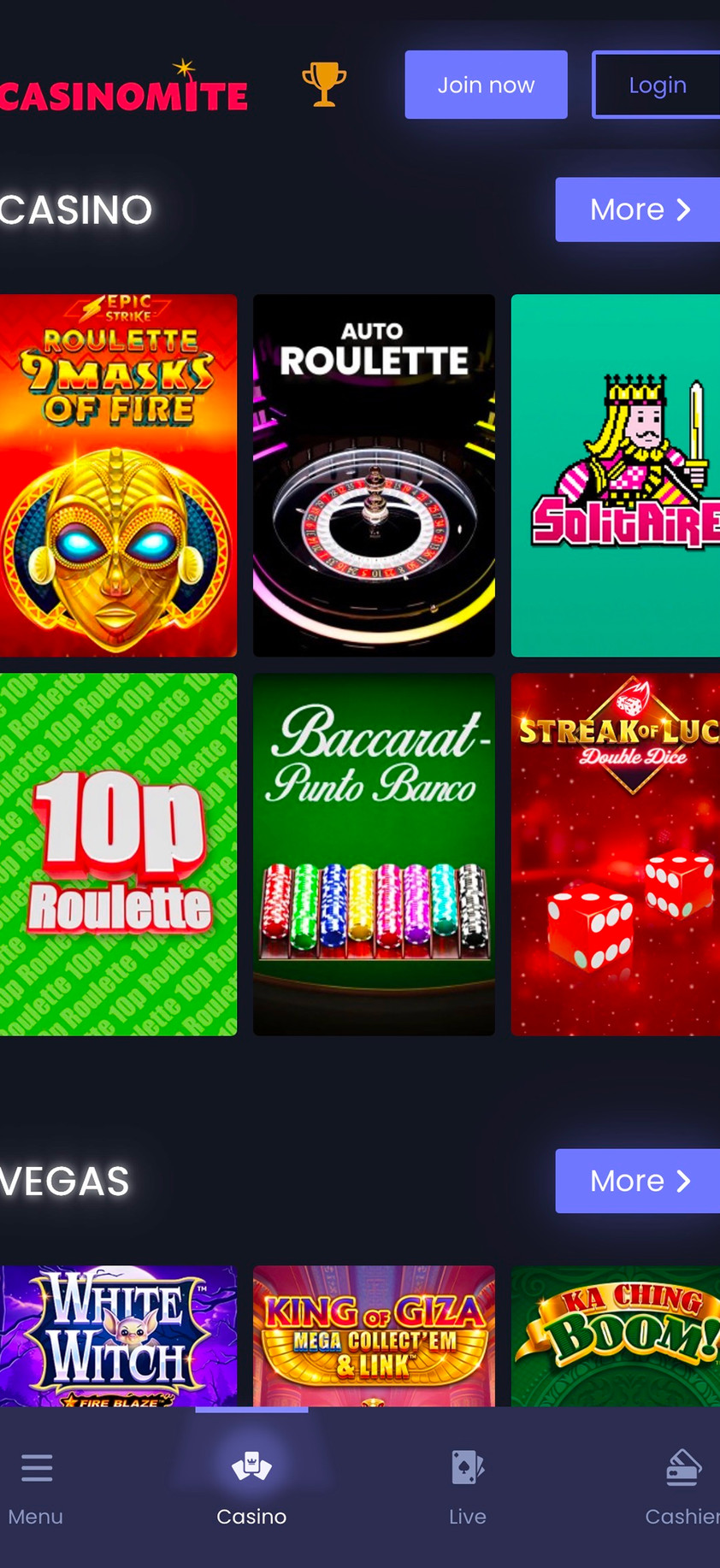Open Ka Ching Boom slot
Screen dimensions: 720x1568
tap(616, 1335)
